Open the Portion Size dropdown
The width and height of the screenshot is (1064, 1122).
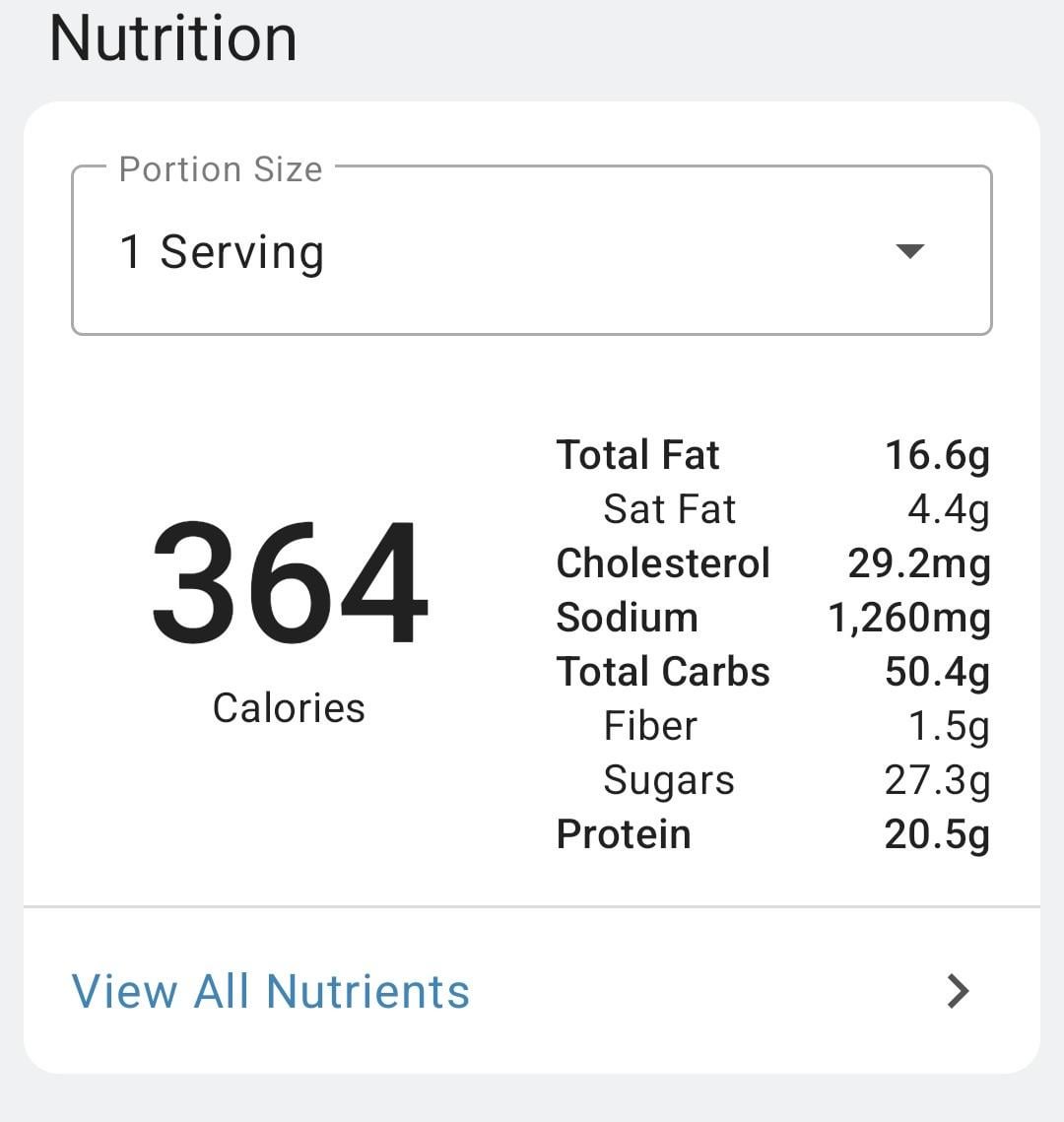(531, 252)
